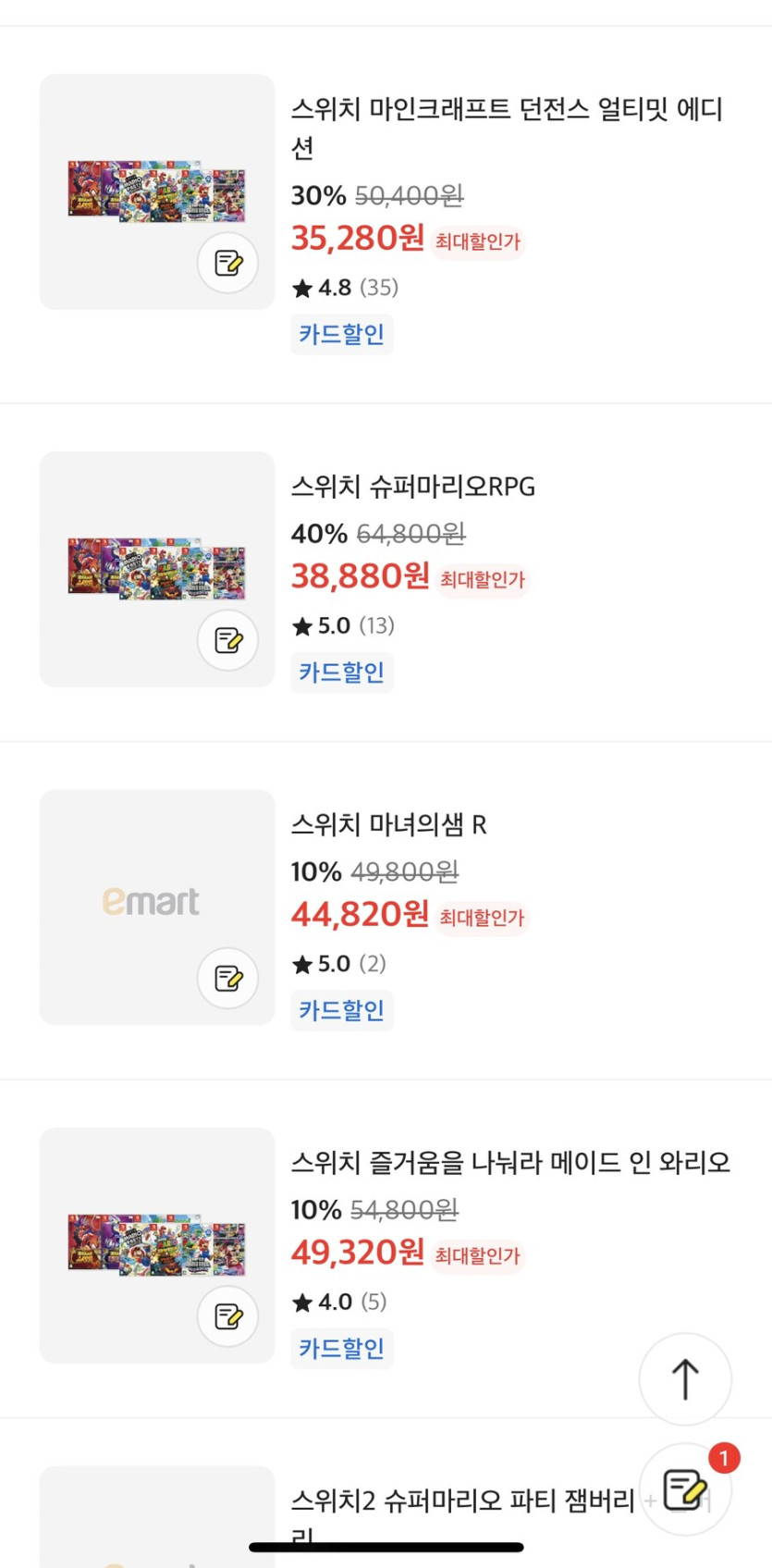Tap the emart placeholder logo on 마녀의샘 R
772x1568 pixels.
[x=150, y=899]
